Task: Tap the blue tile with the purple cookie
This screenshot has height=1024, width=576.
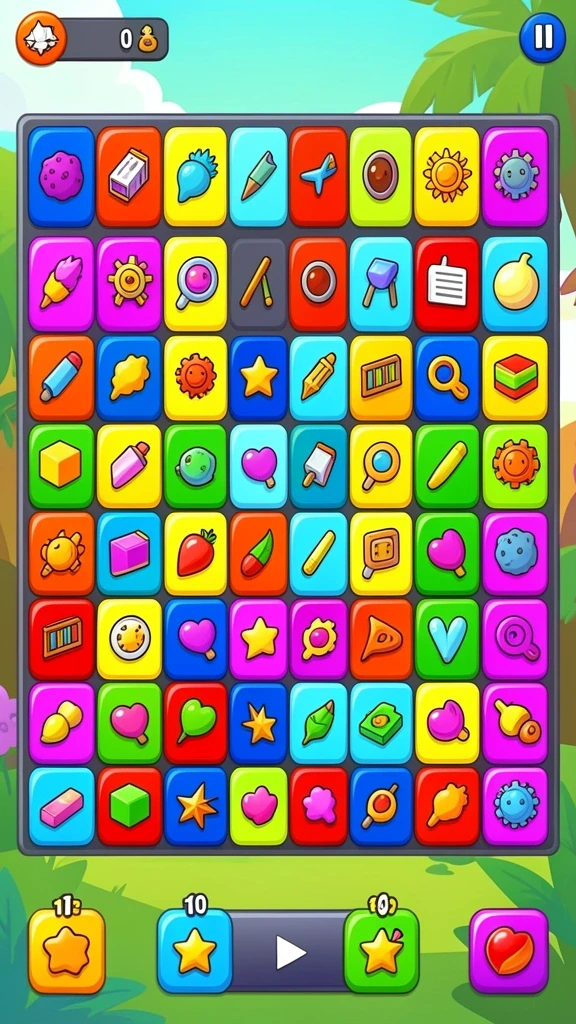Action: pyautogui.click(x=61, y=176)
